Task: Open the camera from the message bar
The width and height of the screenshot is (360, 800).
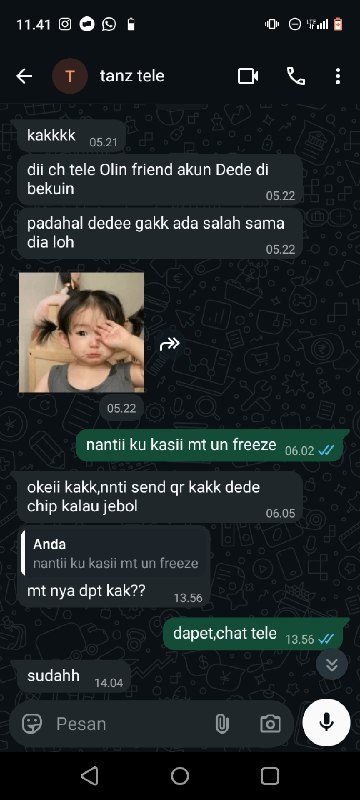Action: (270, 723)
